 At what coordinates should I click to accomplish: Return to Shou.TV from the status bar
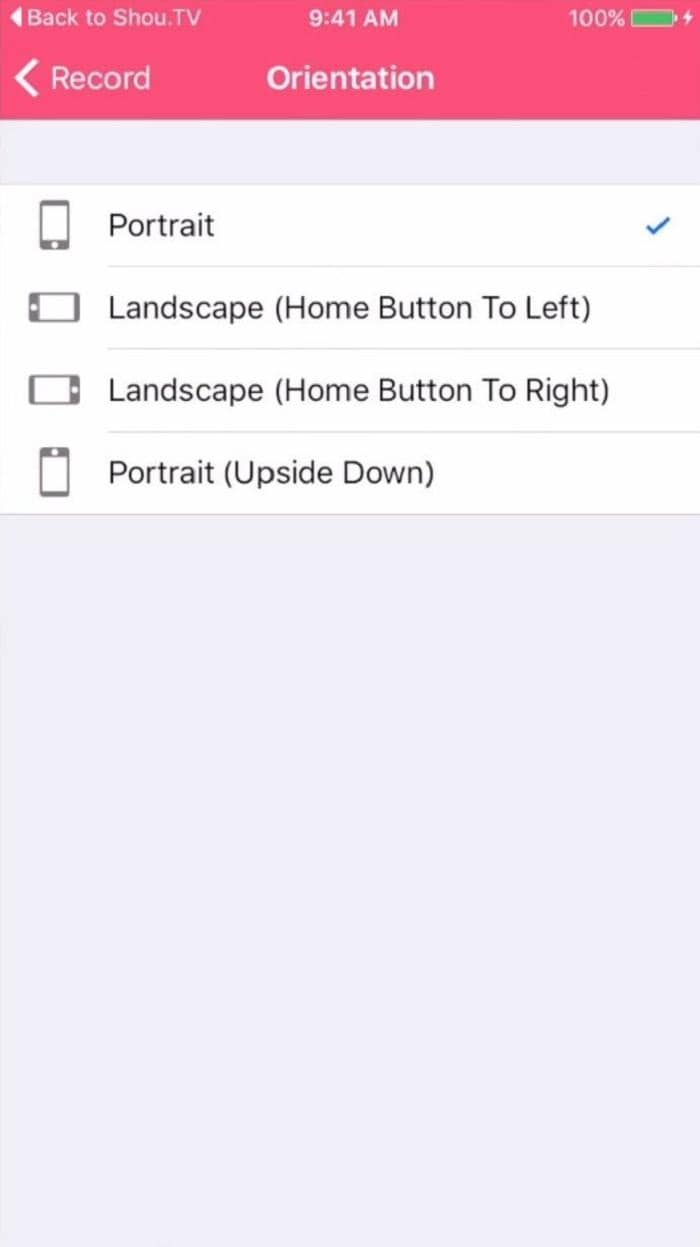(105, 18)
